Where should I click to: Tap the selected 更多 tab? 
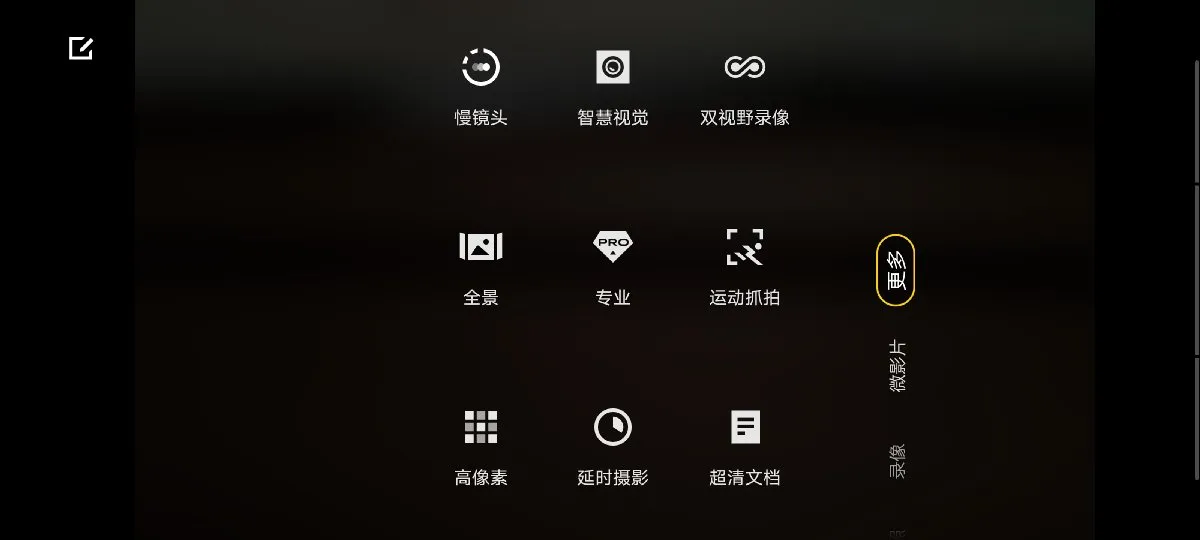coord(896,270)
